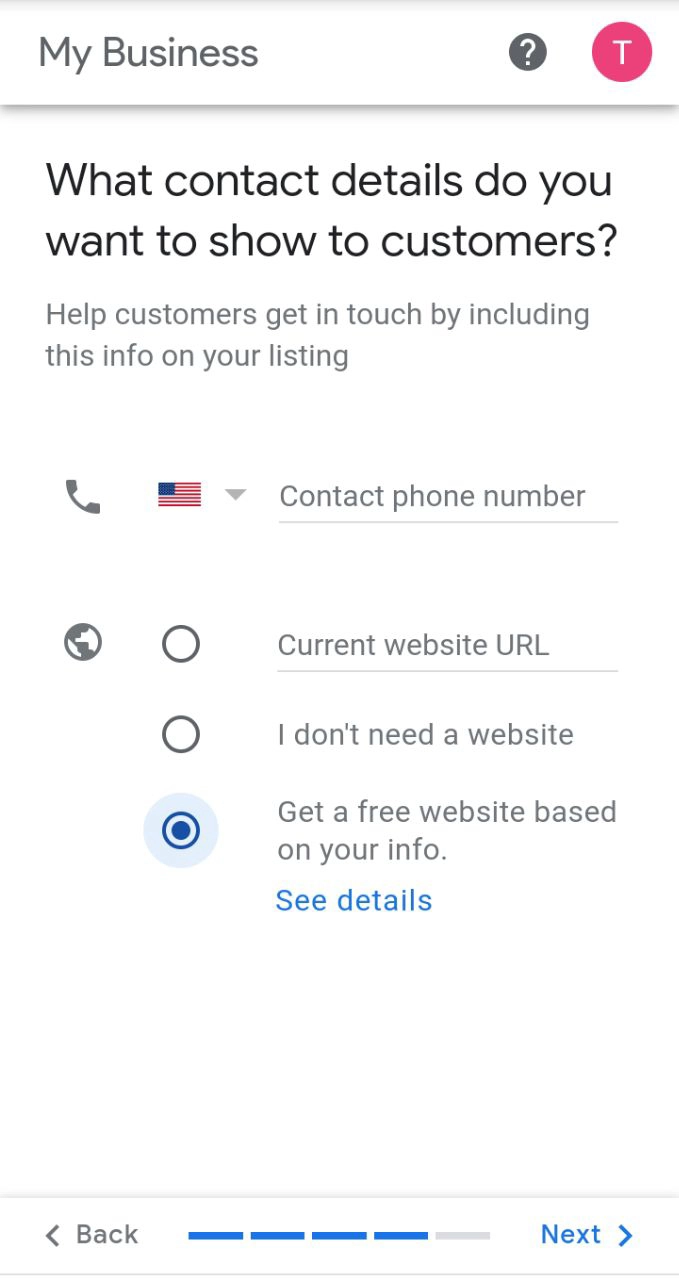Continue with the Next button
The image size is (679, 1280).
pos(587,1235)
